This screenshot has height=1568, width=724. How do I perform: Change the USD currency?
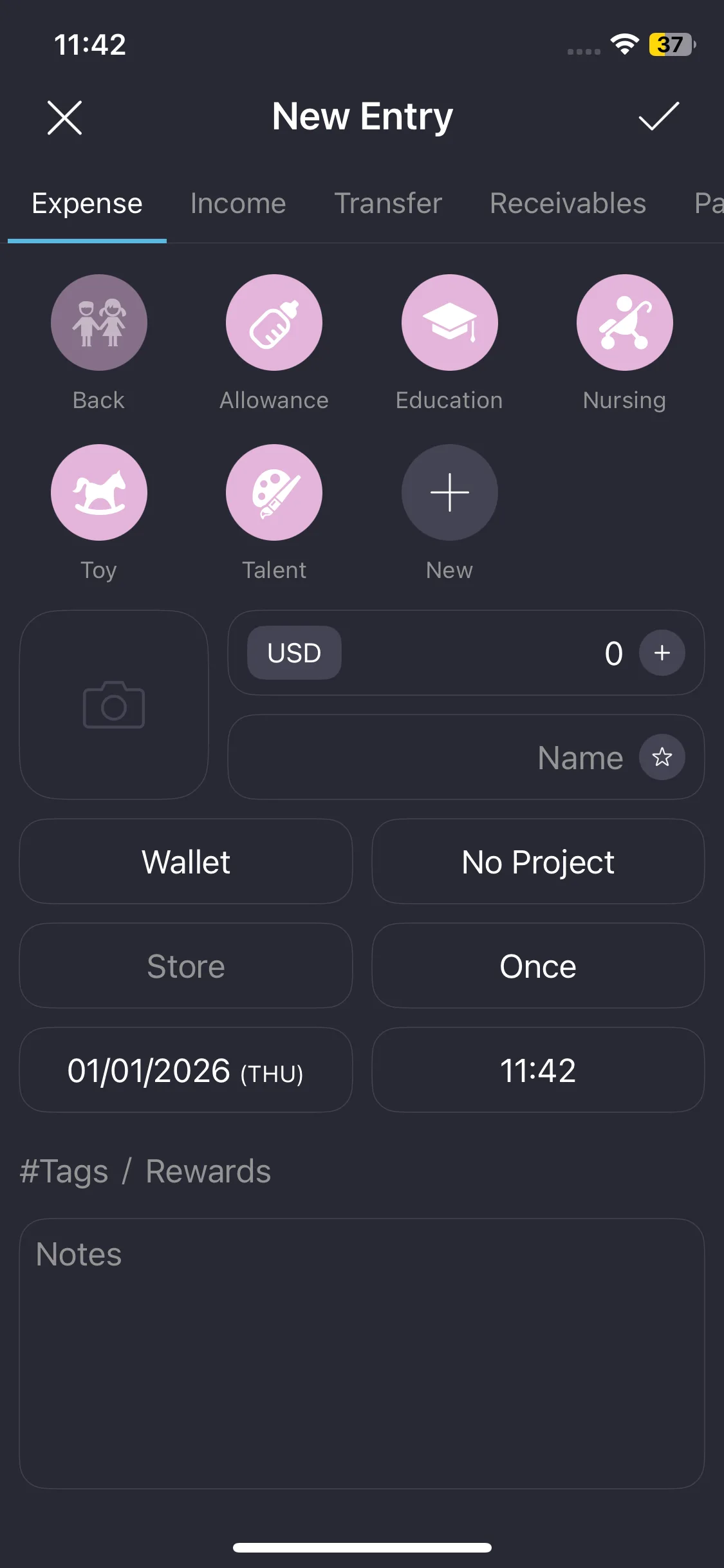pyautogui.click(x=294, y=653)
